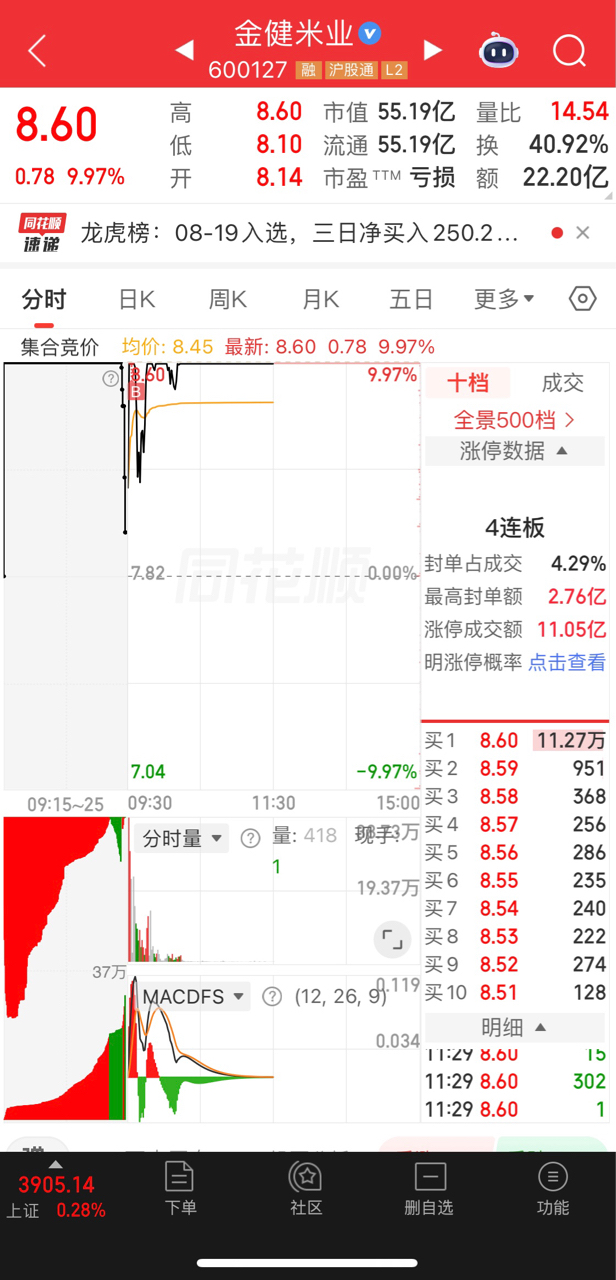The height and width of the screenshot is (1280, 616).
Task: Open chart settings hexagon icon
Action: (582, 299)
